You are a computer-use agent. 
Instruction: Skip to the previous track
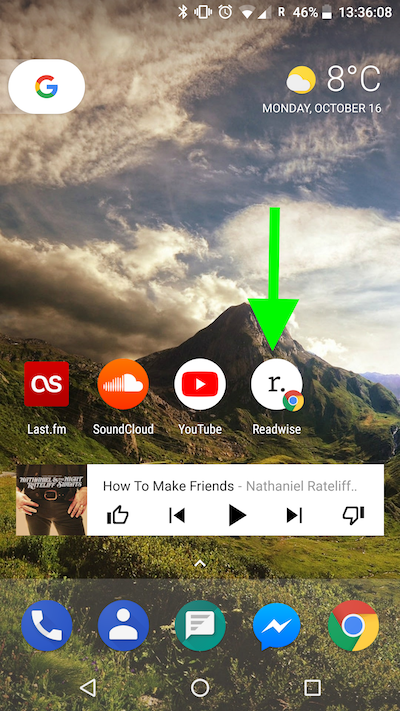177,516
